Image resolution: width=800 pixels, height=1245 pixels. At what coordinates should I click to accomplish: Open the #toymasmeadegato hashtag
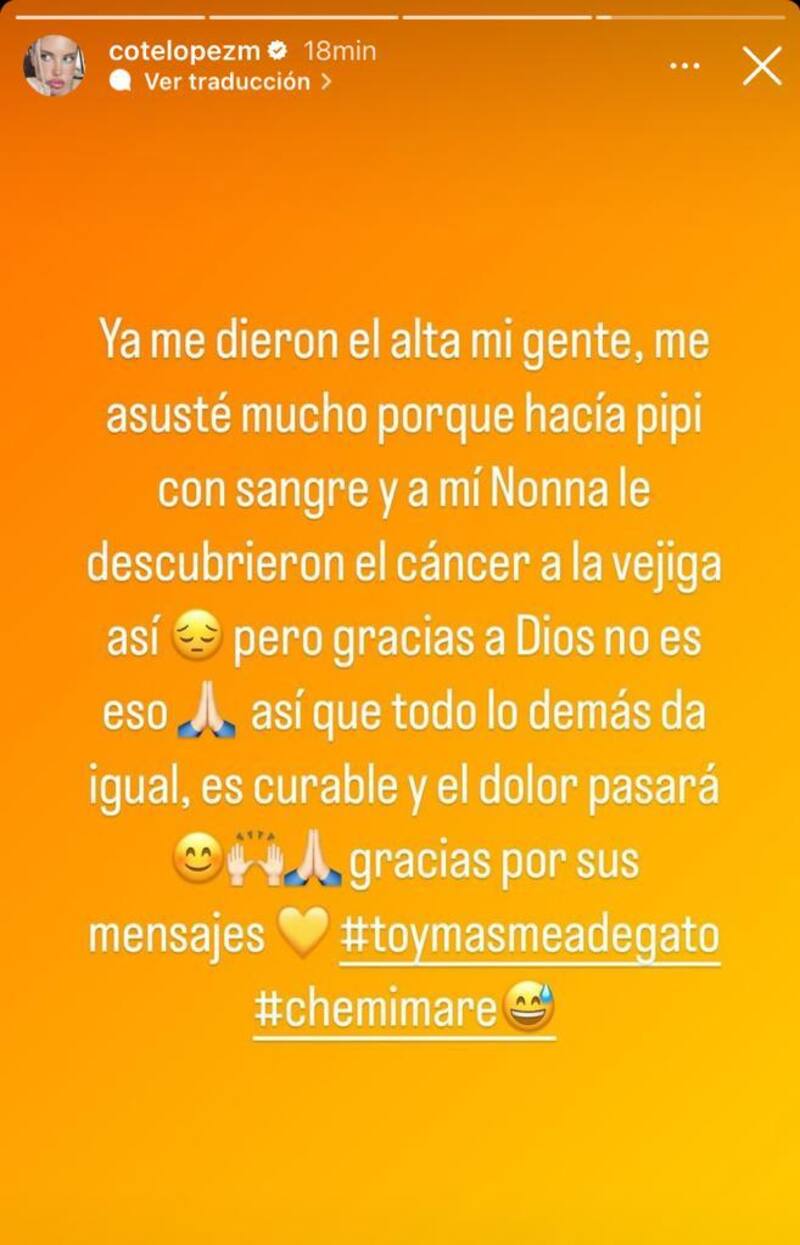point(530,937)
